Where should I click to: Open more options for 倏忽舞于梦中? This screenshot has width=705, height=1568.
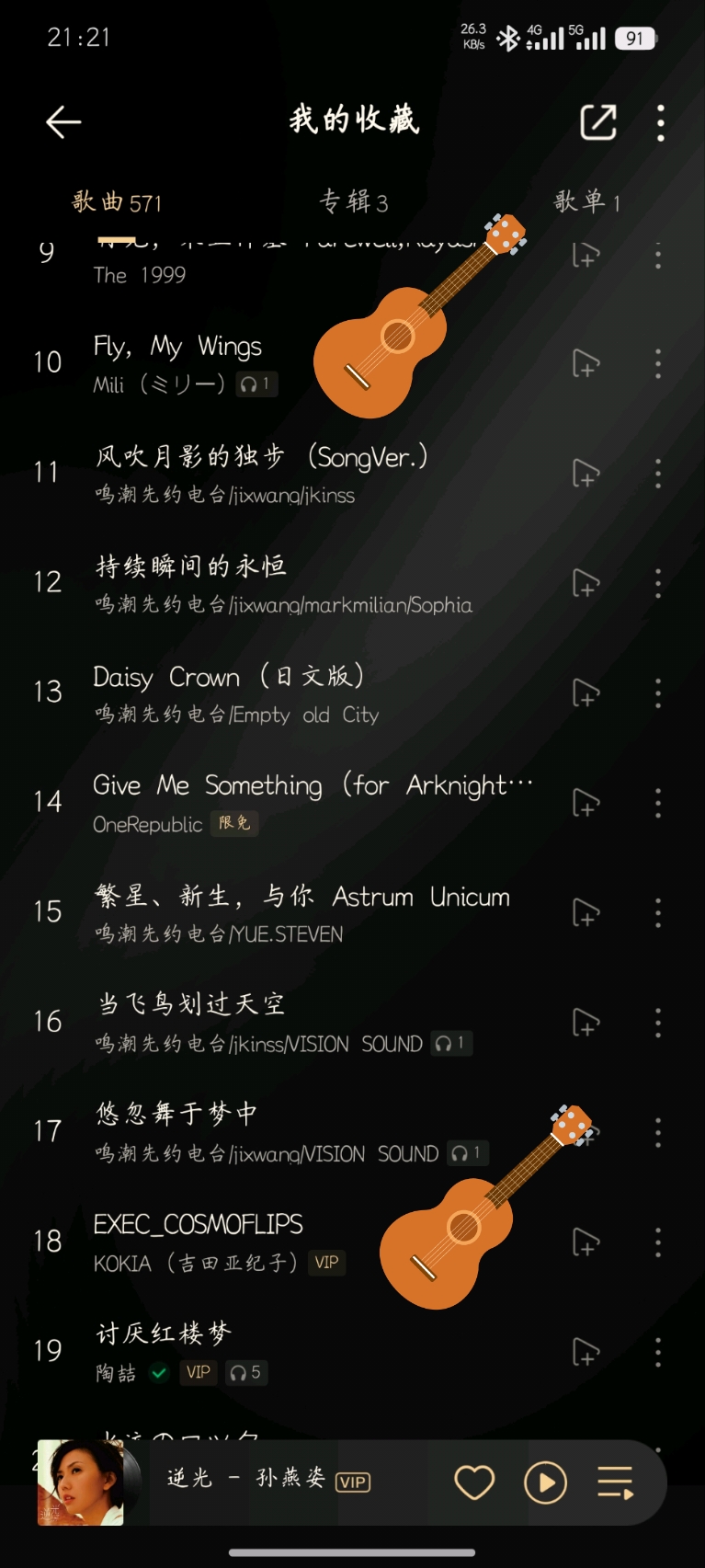(658, 1132)
